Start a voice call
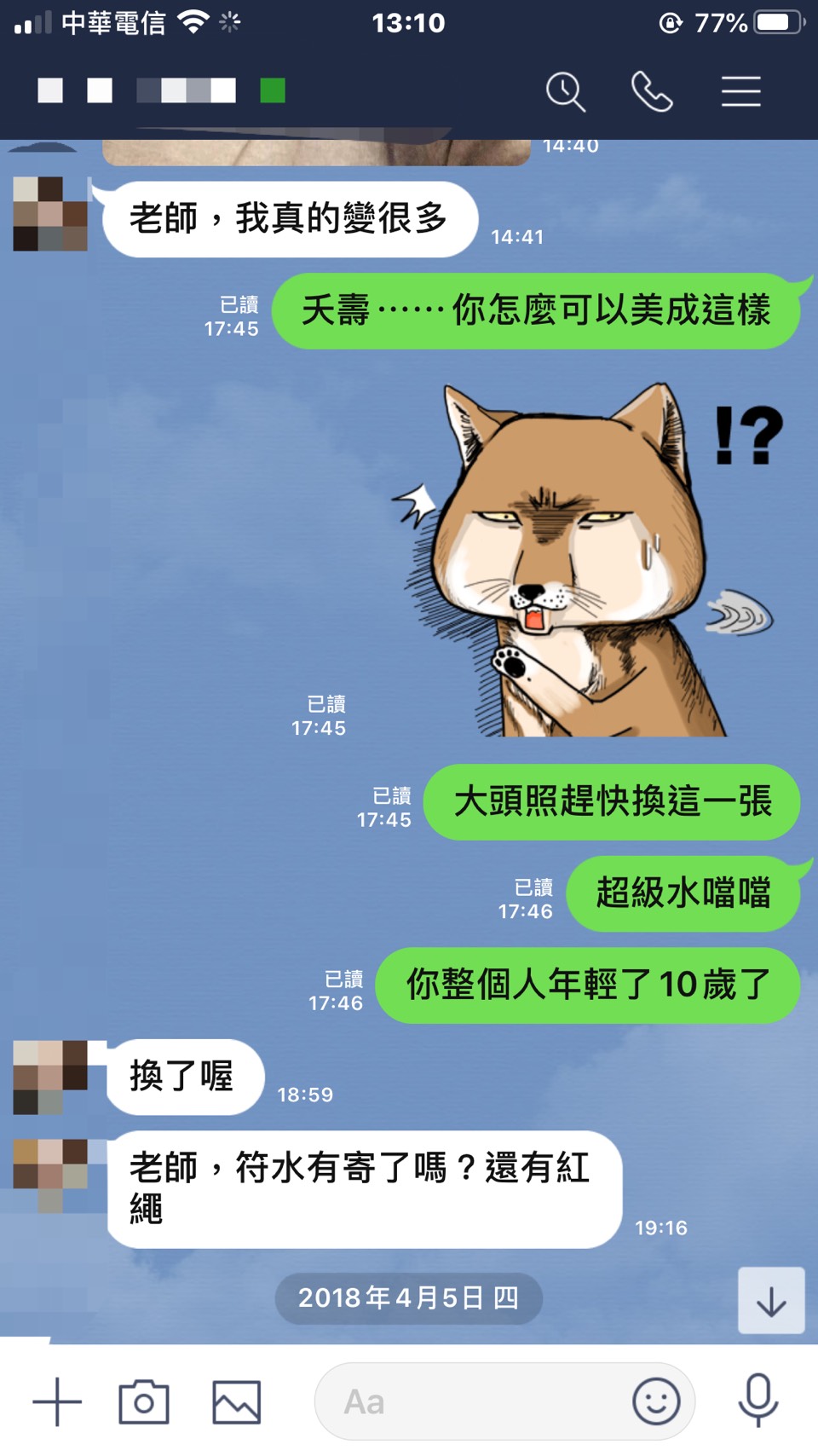818x1456 pixels. [x=652, y=92]
